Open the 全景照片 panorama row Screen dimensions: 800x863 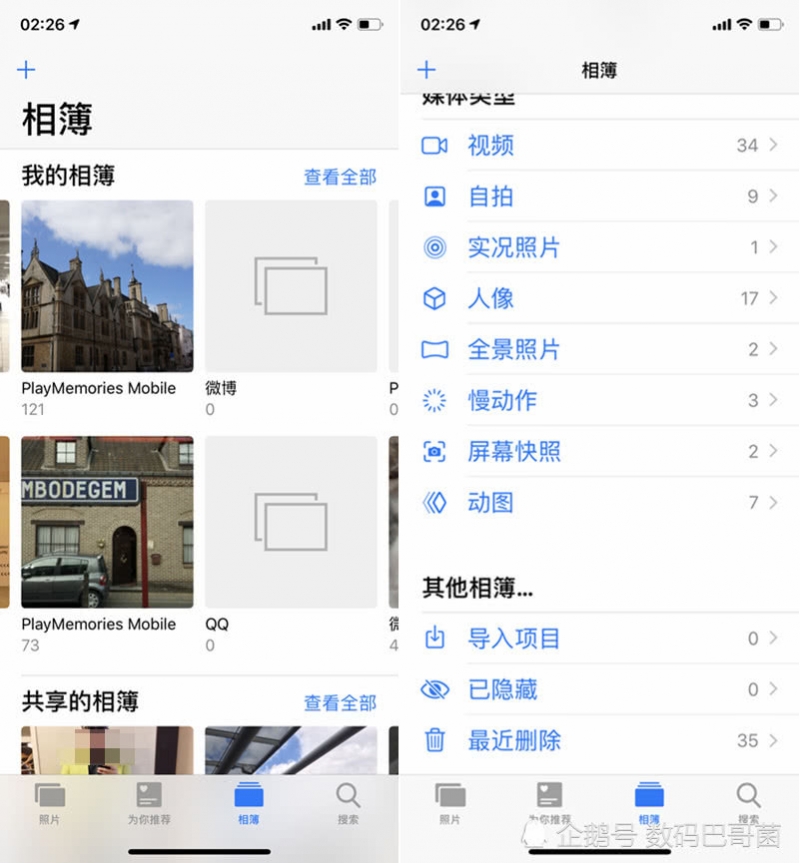600,350
